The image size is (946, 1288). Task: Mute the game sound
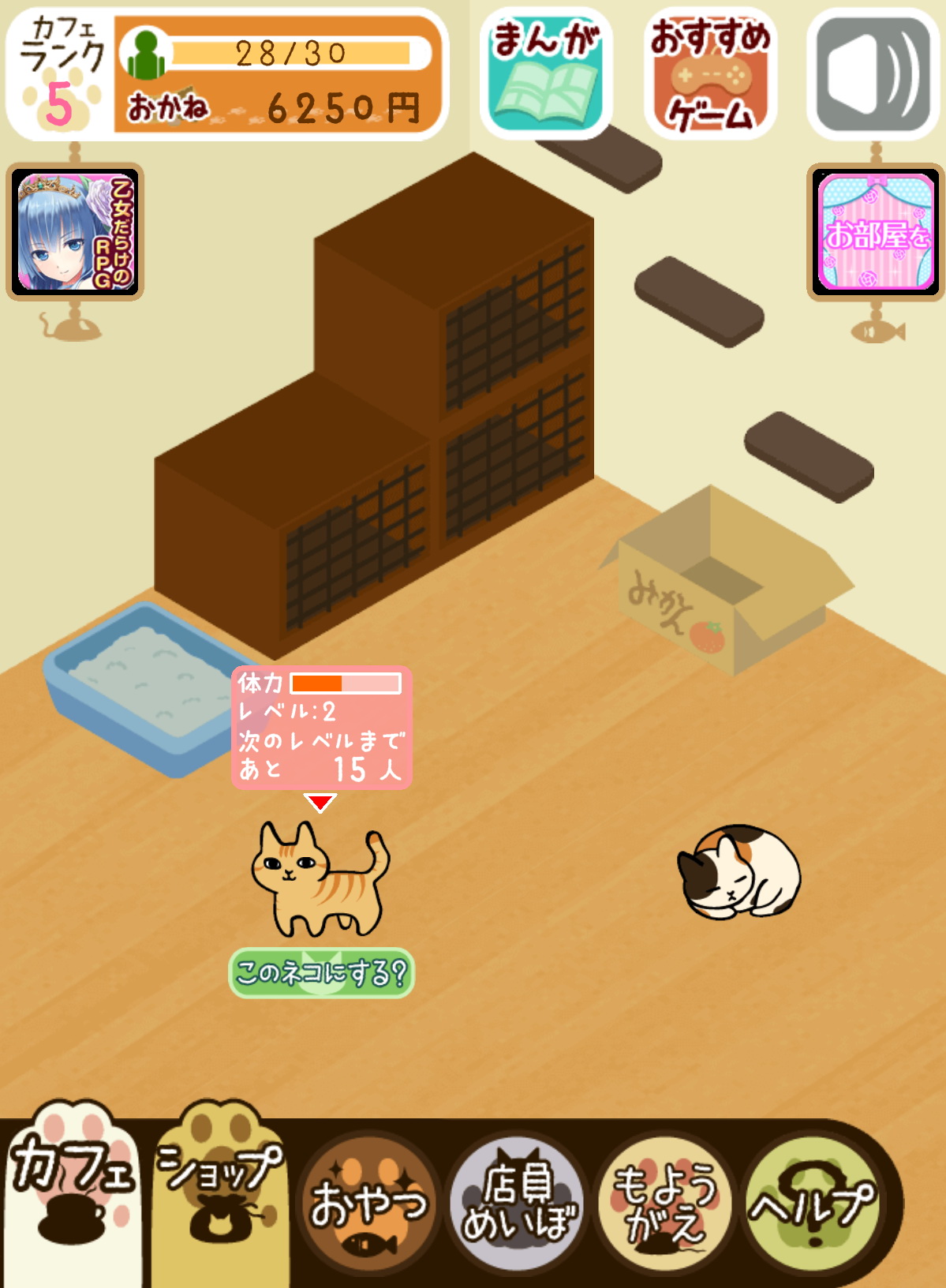(873, 73)
